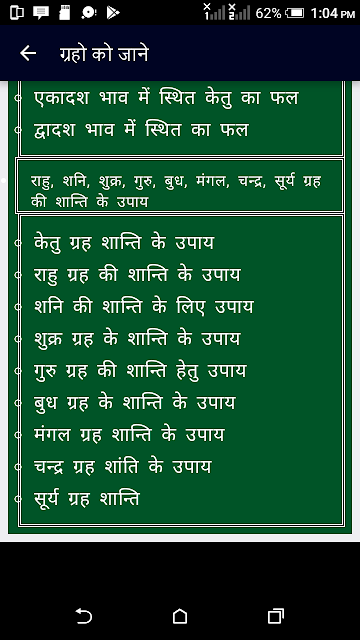
Task: Tap the system home button
Action: (x=180, y=616)
